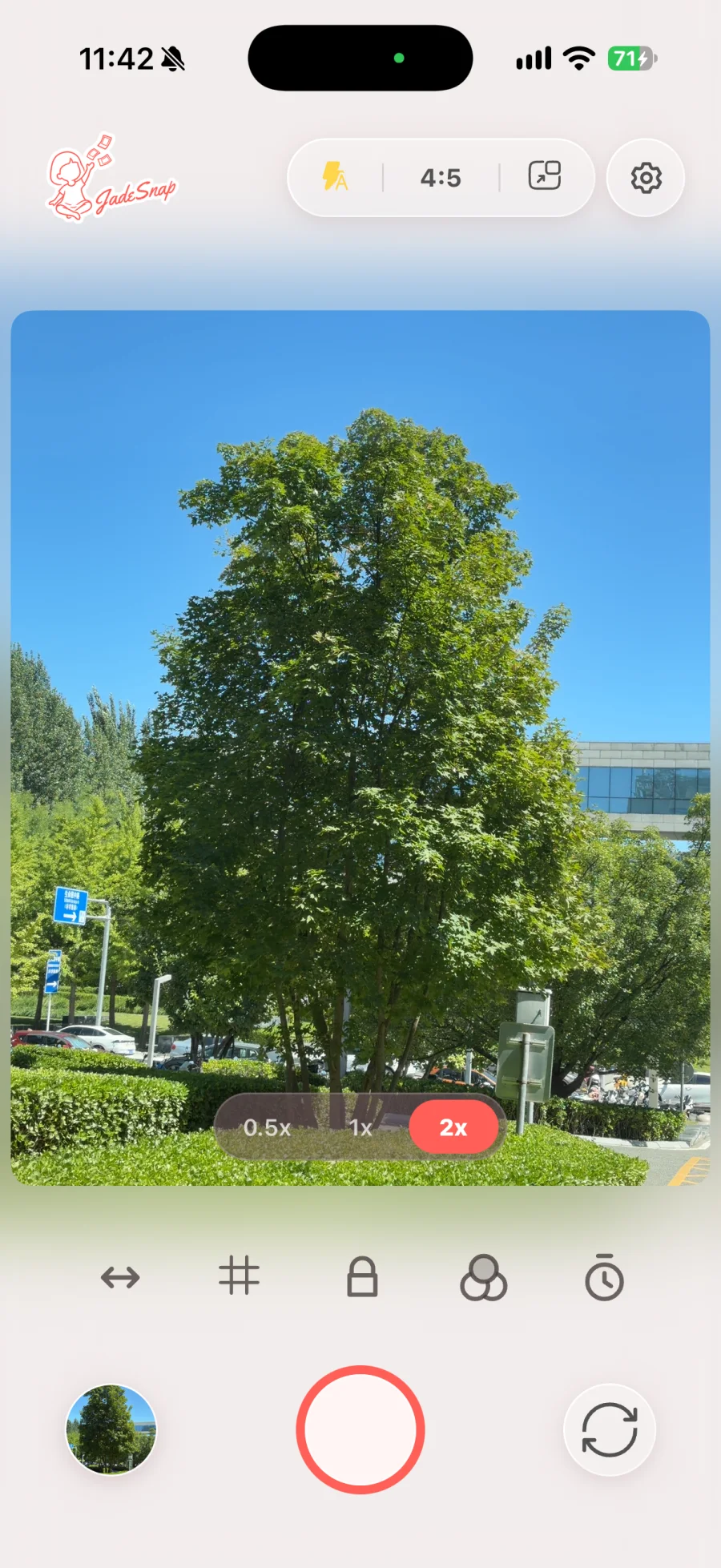Image resolution: width=721 pixels, height=1568 pixels.
Task: Set the self-timer icon
Action: click(605, 1277)
